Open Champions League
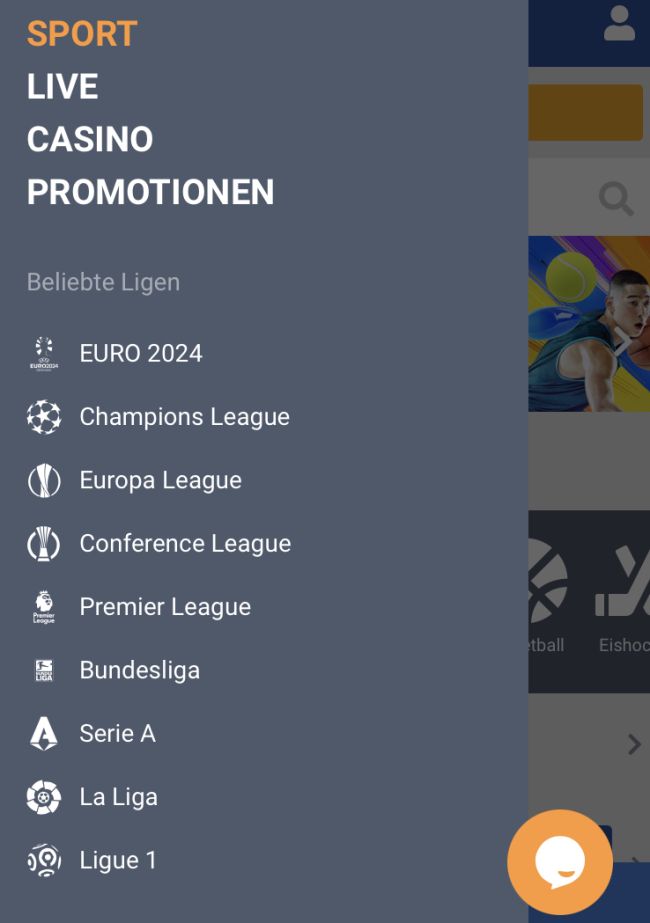Viewport: 650px width, 923px height. click(x=184, y=417)
